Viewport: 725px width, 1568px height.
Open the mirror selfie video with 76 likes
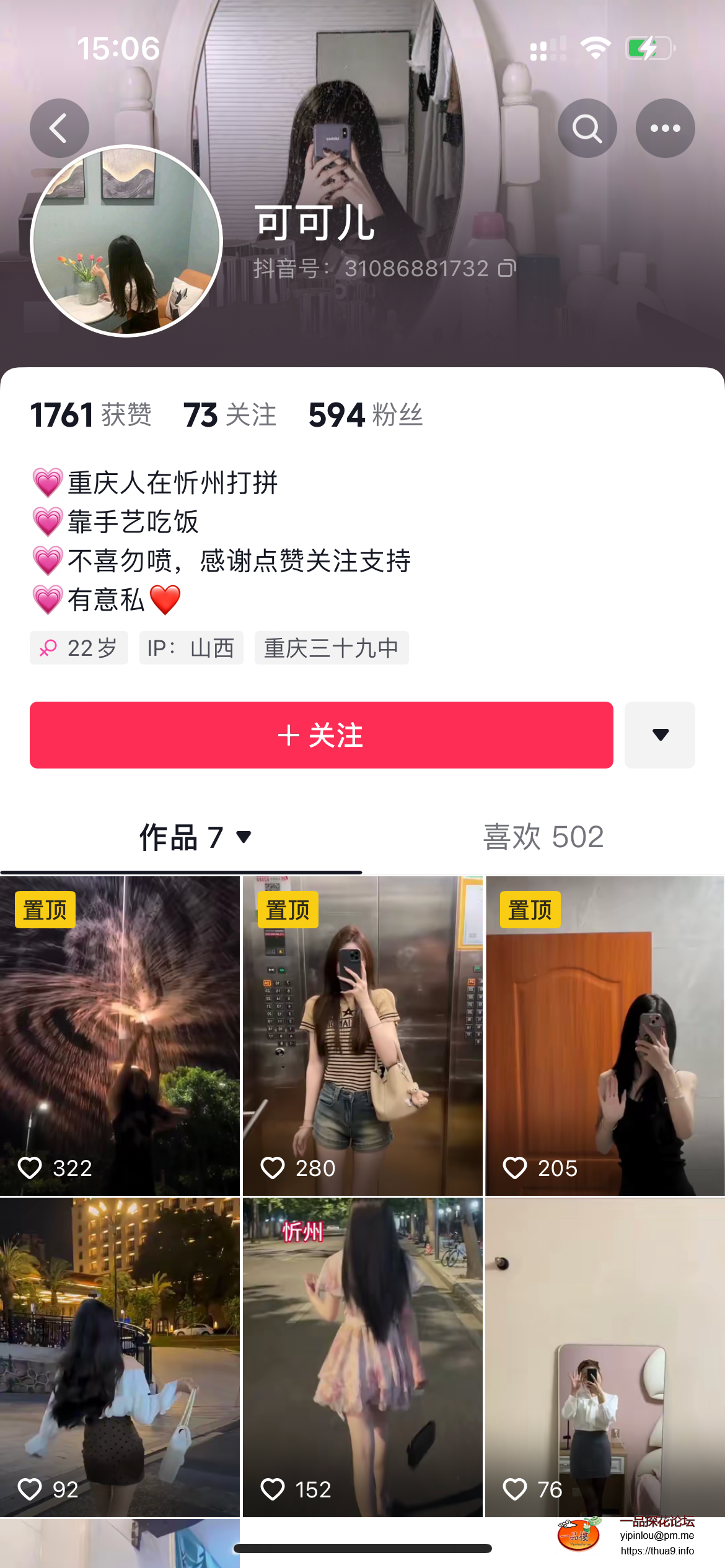605,1356
